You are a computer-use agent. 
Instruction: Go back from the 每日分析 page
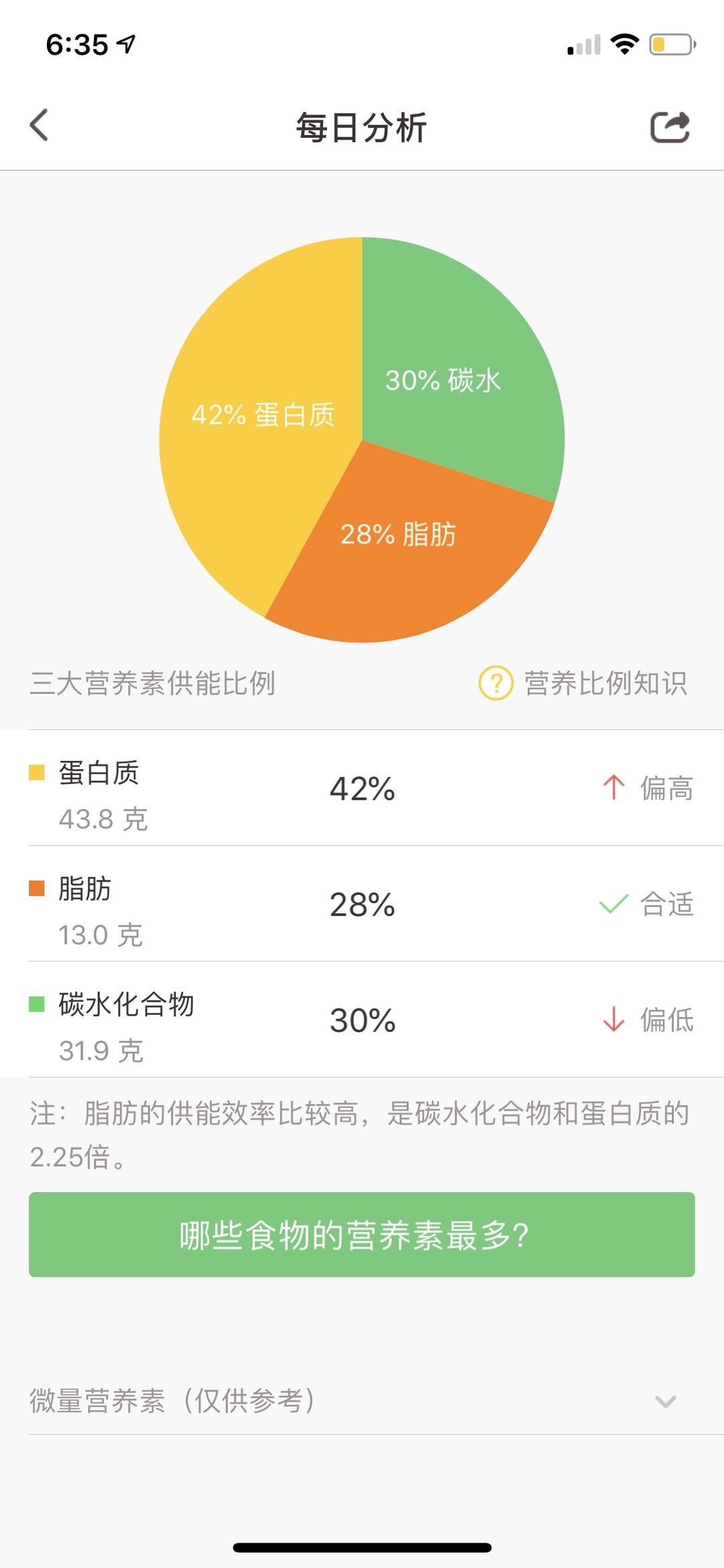coord(40,125)
